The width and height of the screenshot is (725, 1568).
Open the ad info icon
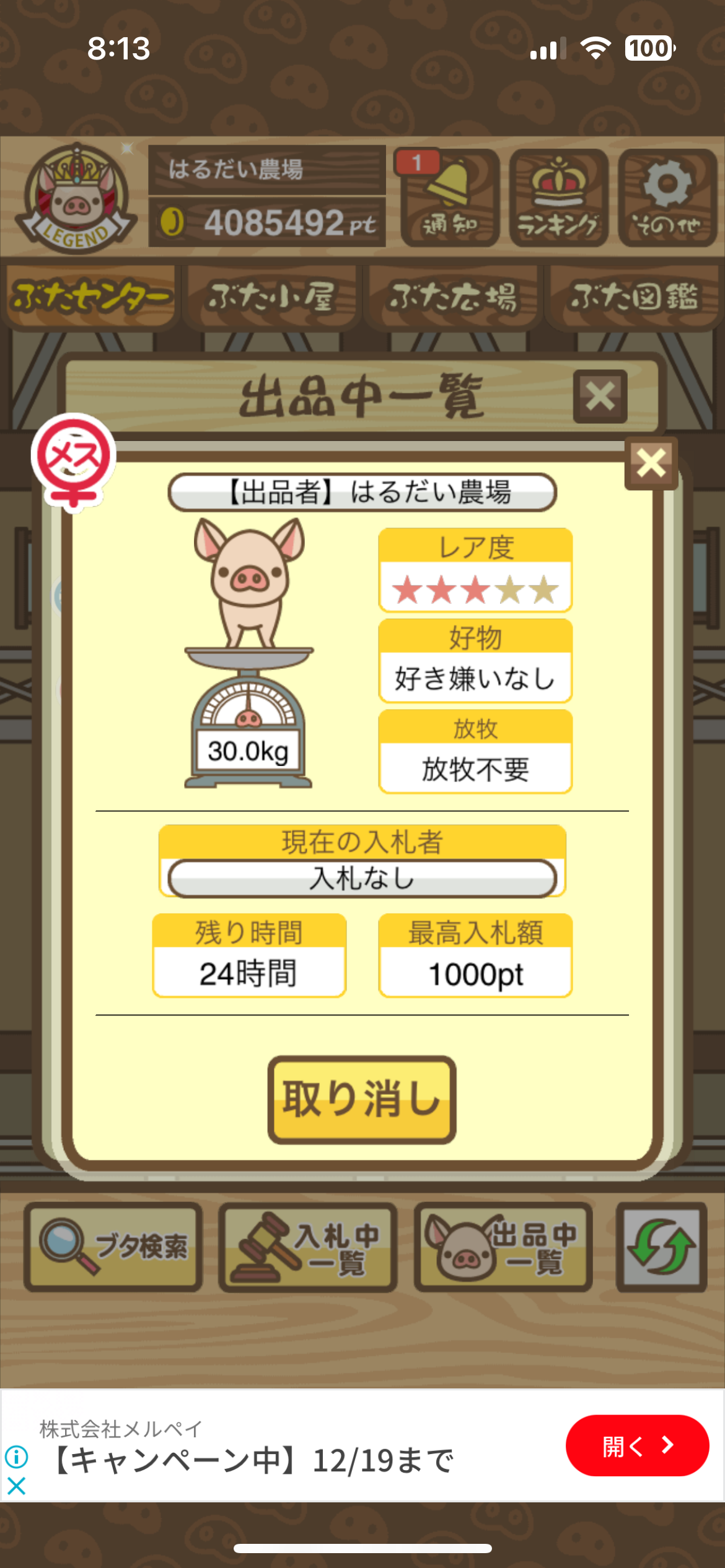click(17, 1457)
